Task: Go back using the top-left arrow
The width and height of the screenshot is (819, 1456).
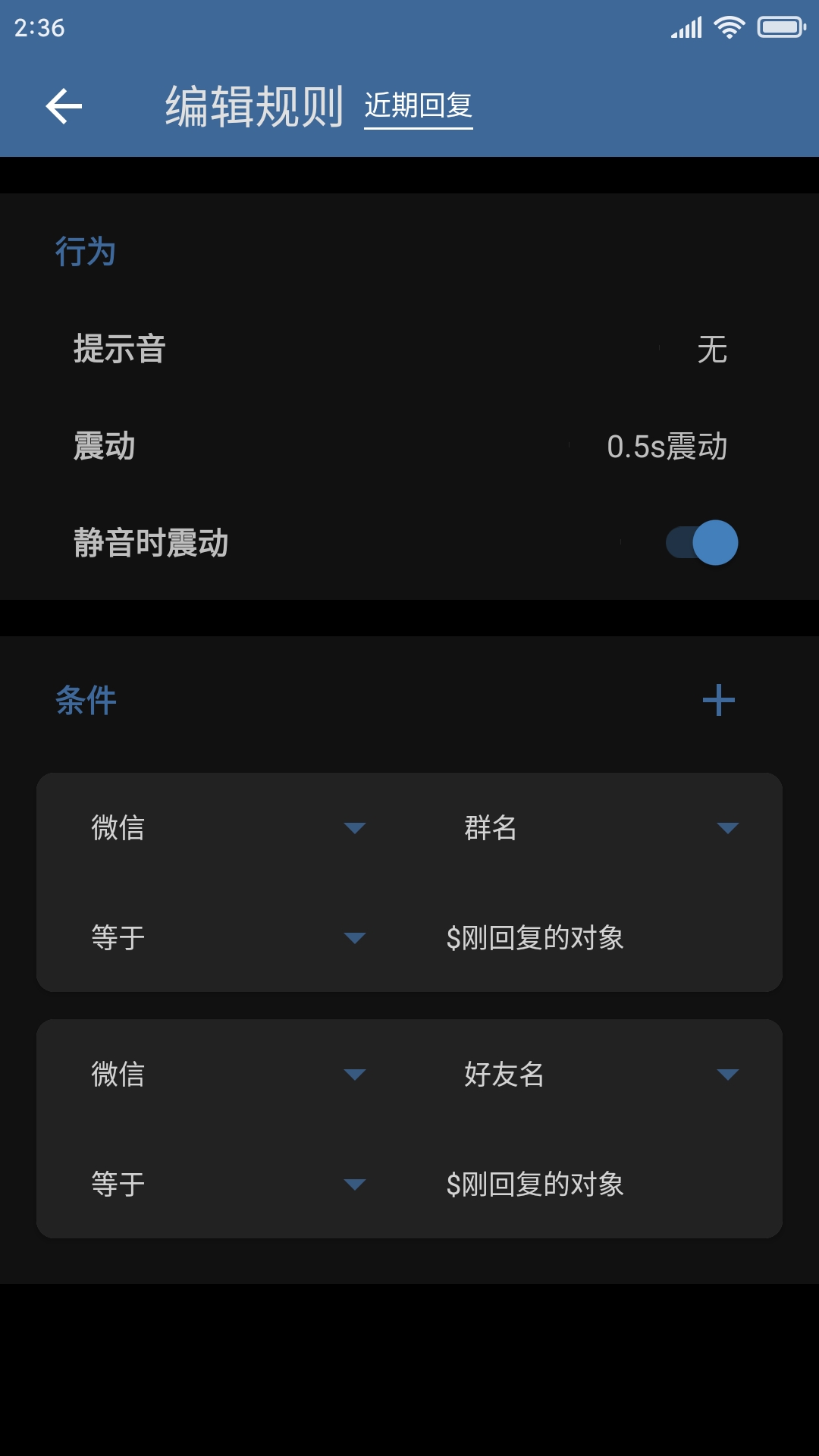Action: 64,105
